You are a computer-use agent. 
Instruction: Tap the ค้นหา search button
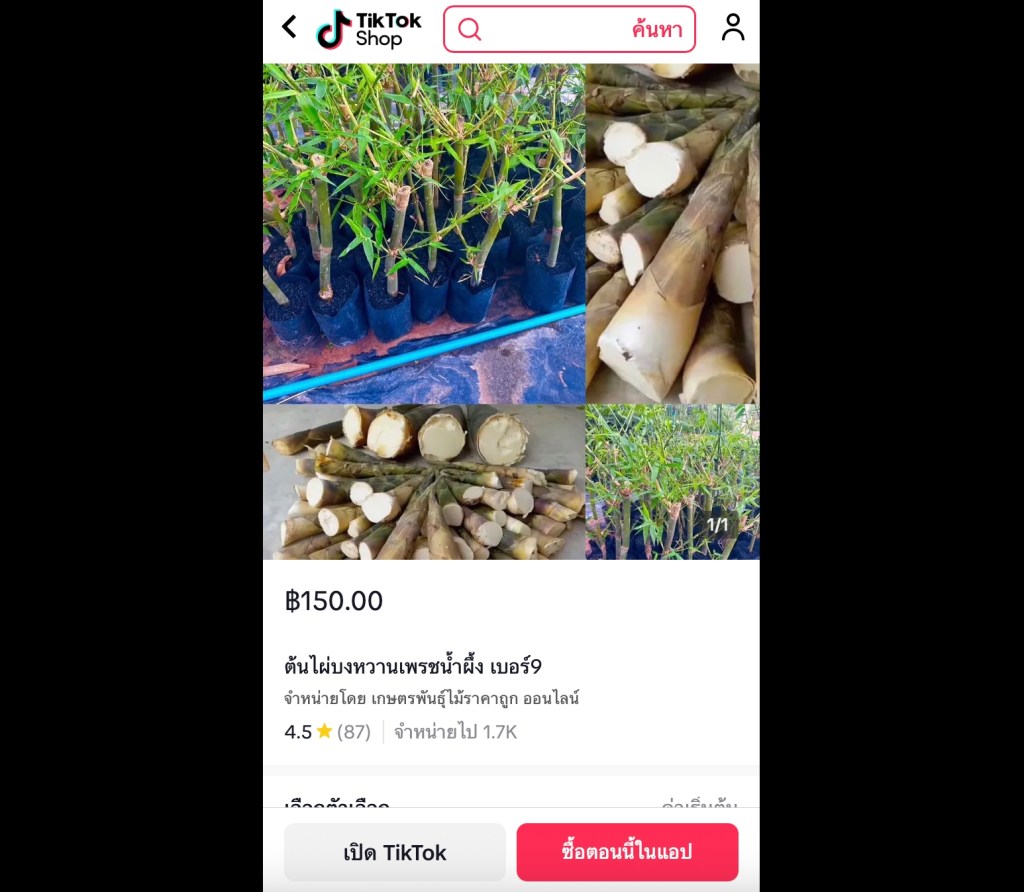(x=656, y=29)
